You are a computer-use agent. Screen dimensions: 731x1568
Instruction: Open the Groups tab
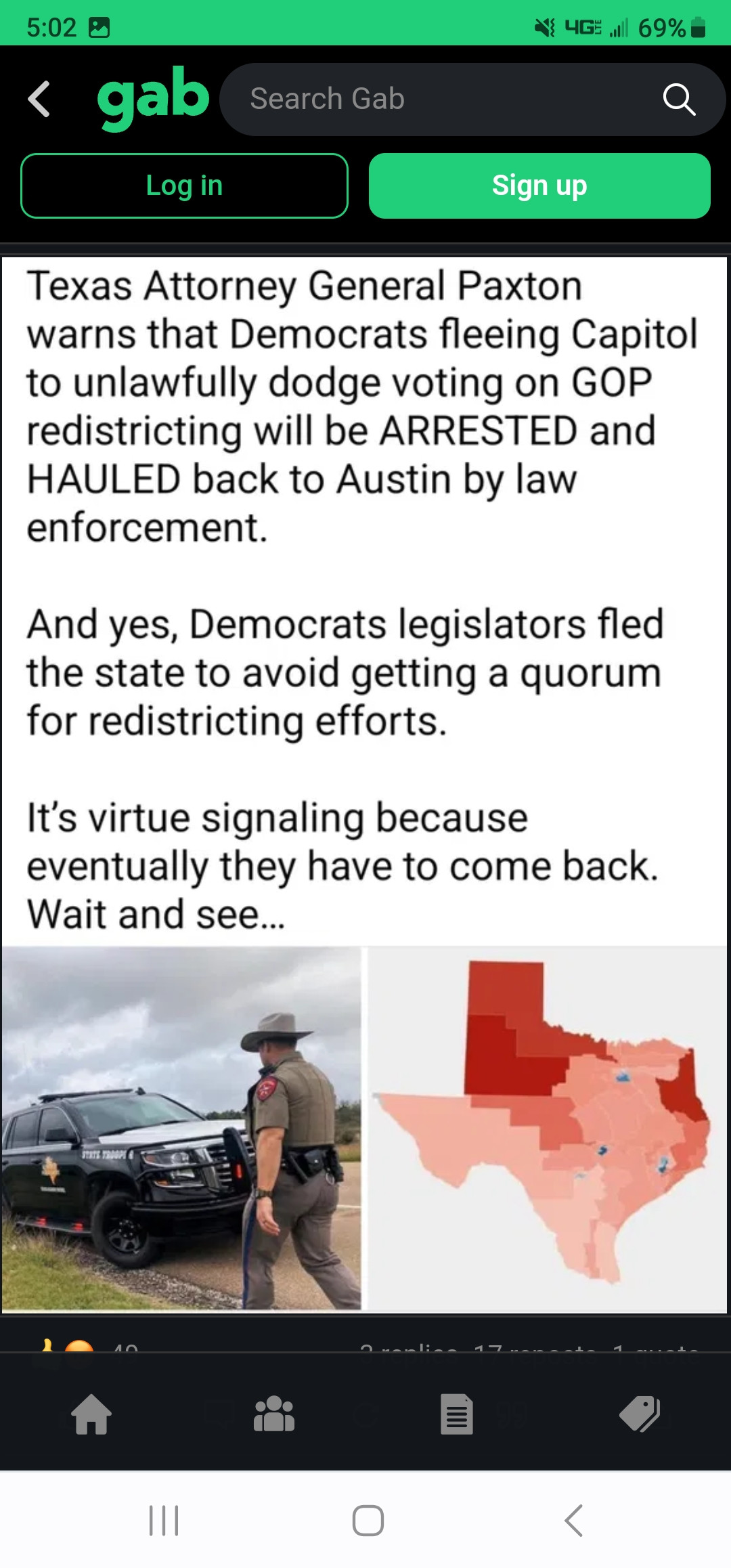point(274,1415)
